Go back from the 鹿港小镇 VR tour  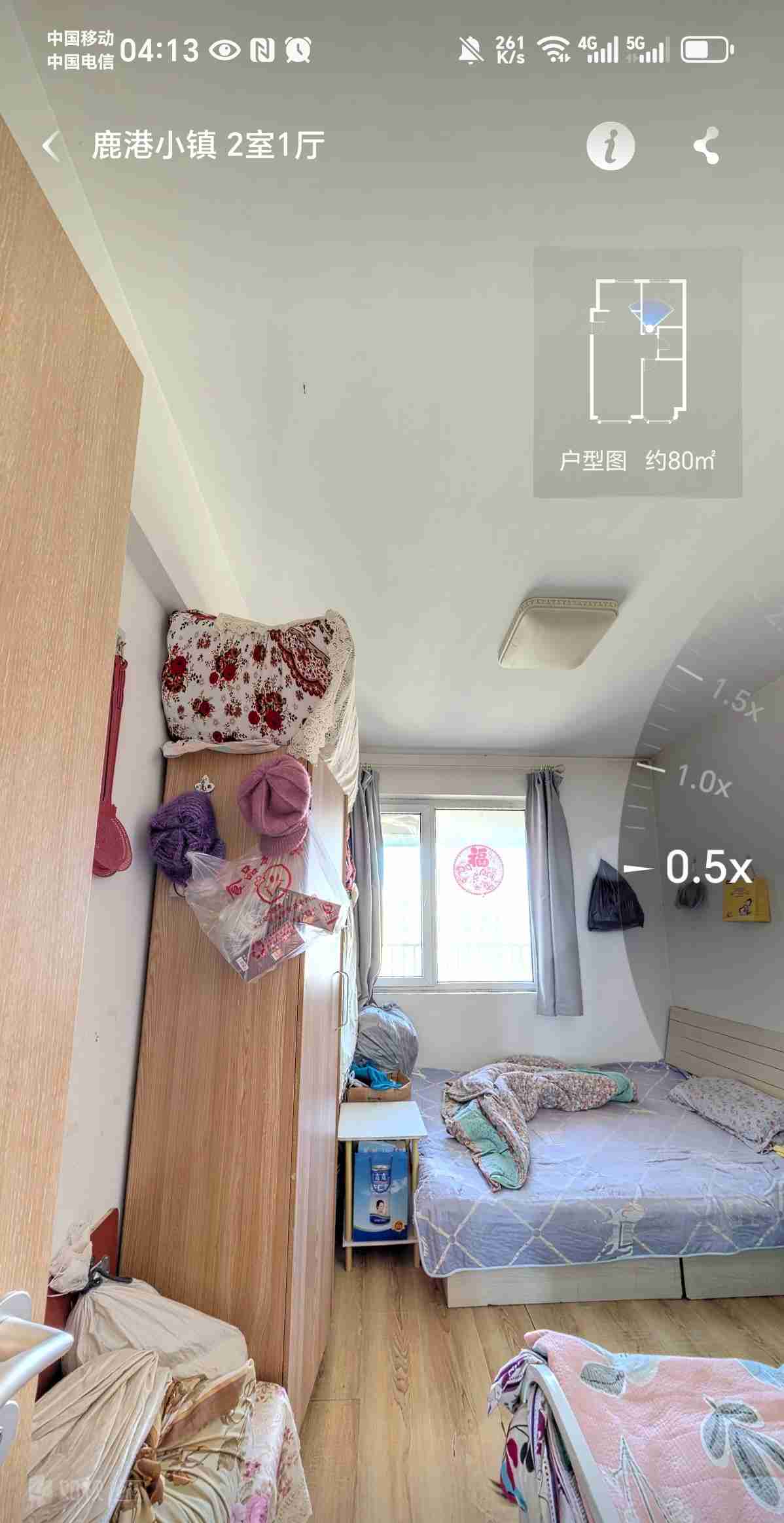(52, 145)
